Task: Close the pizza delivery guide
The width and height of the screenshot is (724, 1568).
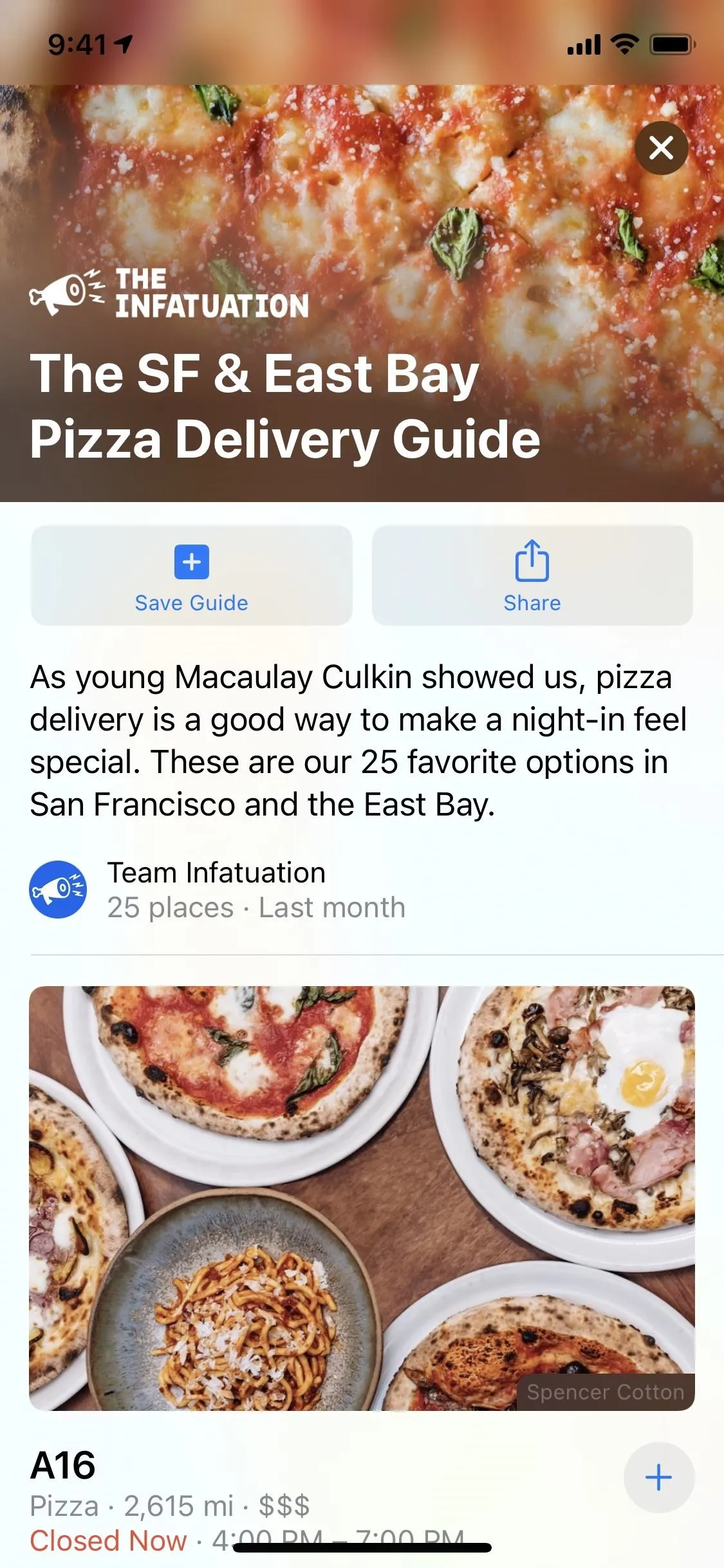Action: (x=661, y=148)
